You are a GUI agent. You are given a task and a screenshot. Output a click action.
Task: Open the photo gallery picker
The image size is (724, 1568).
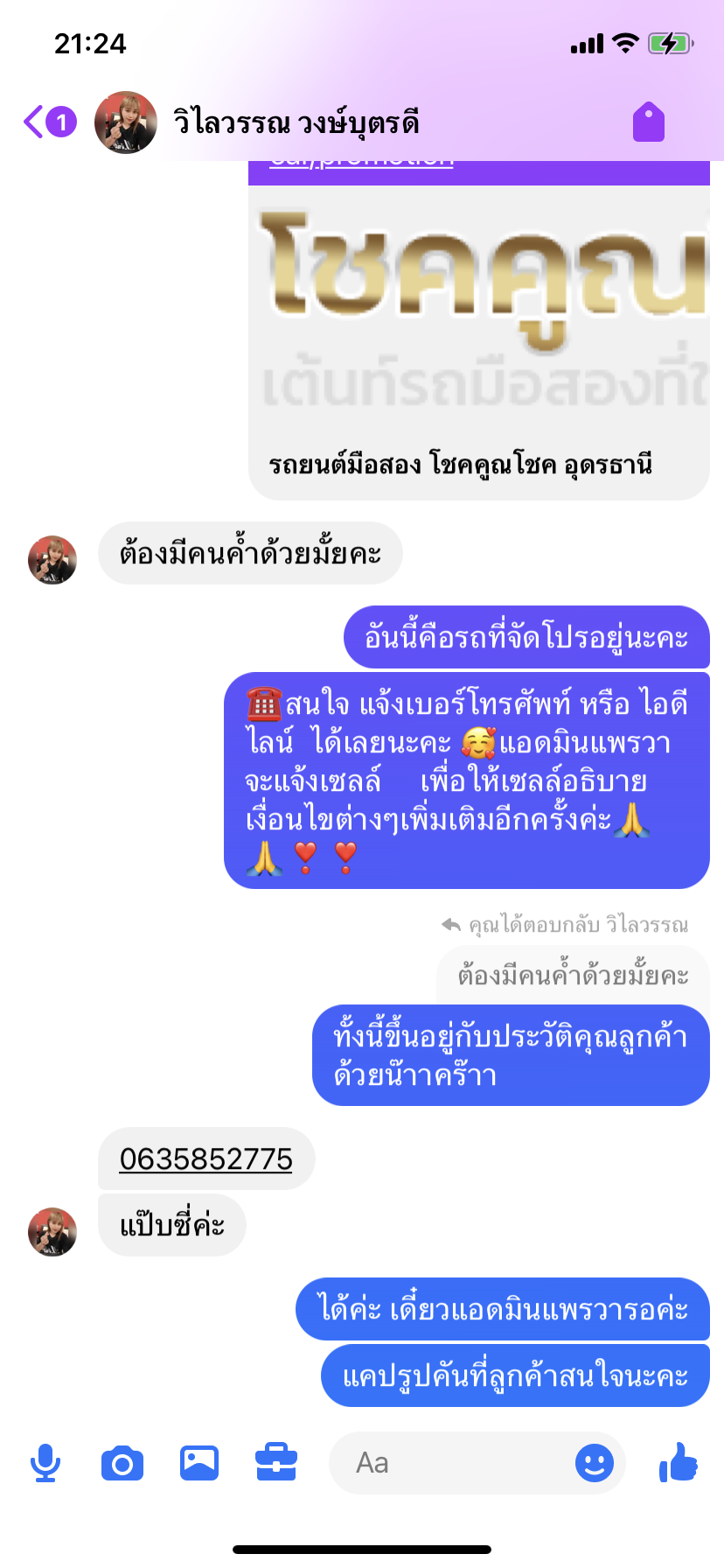point(199,1463)
